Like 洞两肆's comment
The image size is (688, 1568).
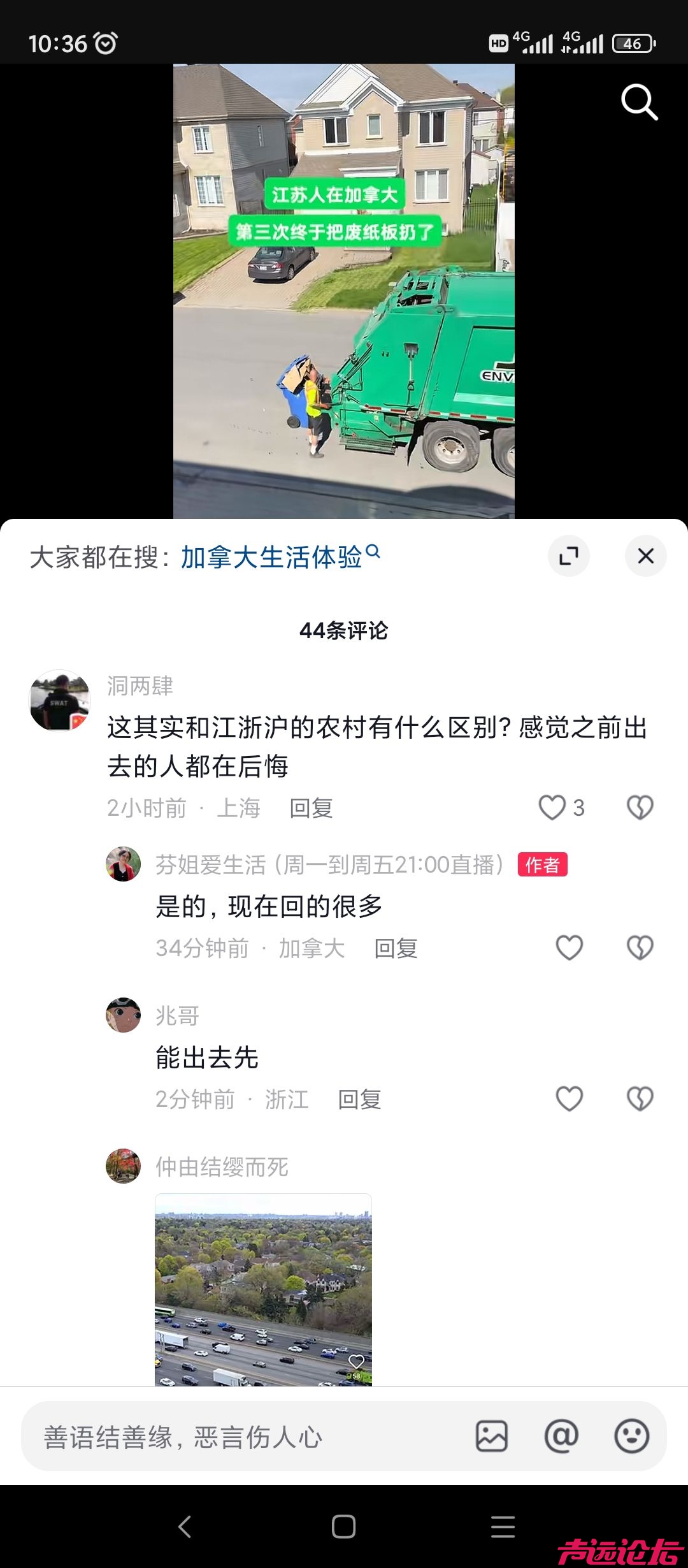[552, 808]
